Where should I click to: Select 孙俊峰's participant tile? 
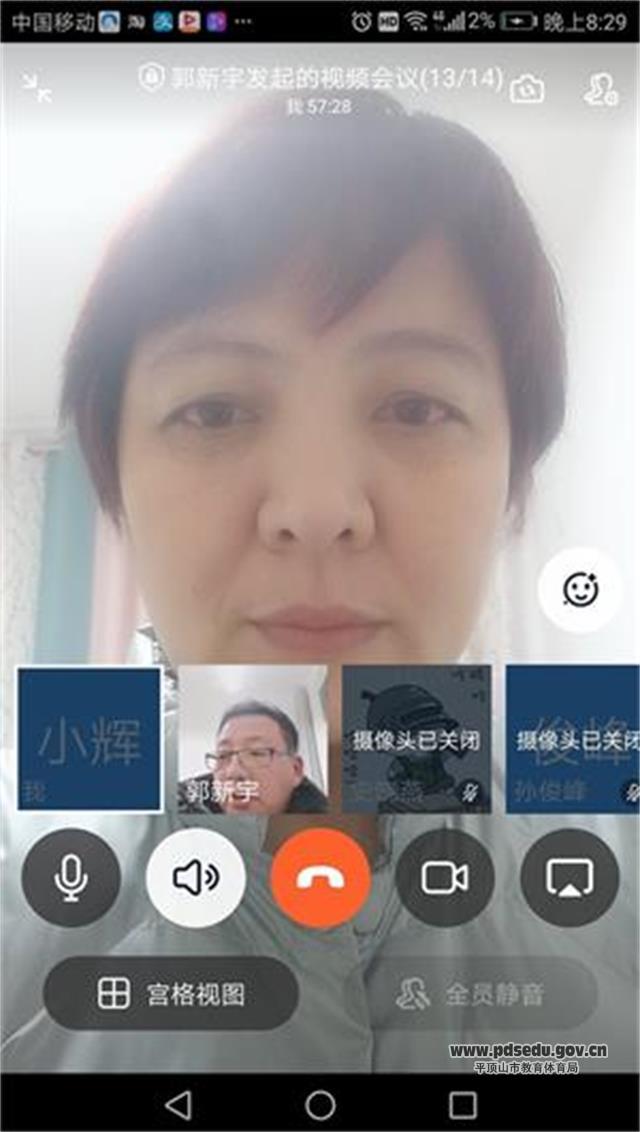572,738
